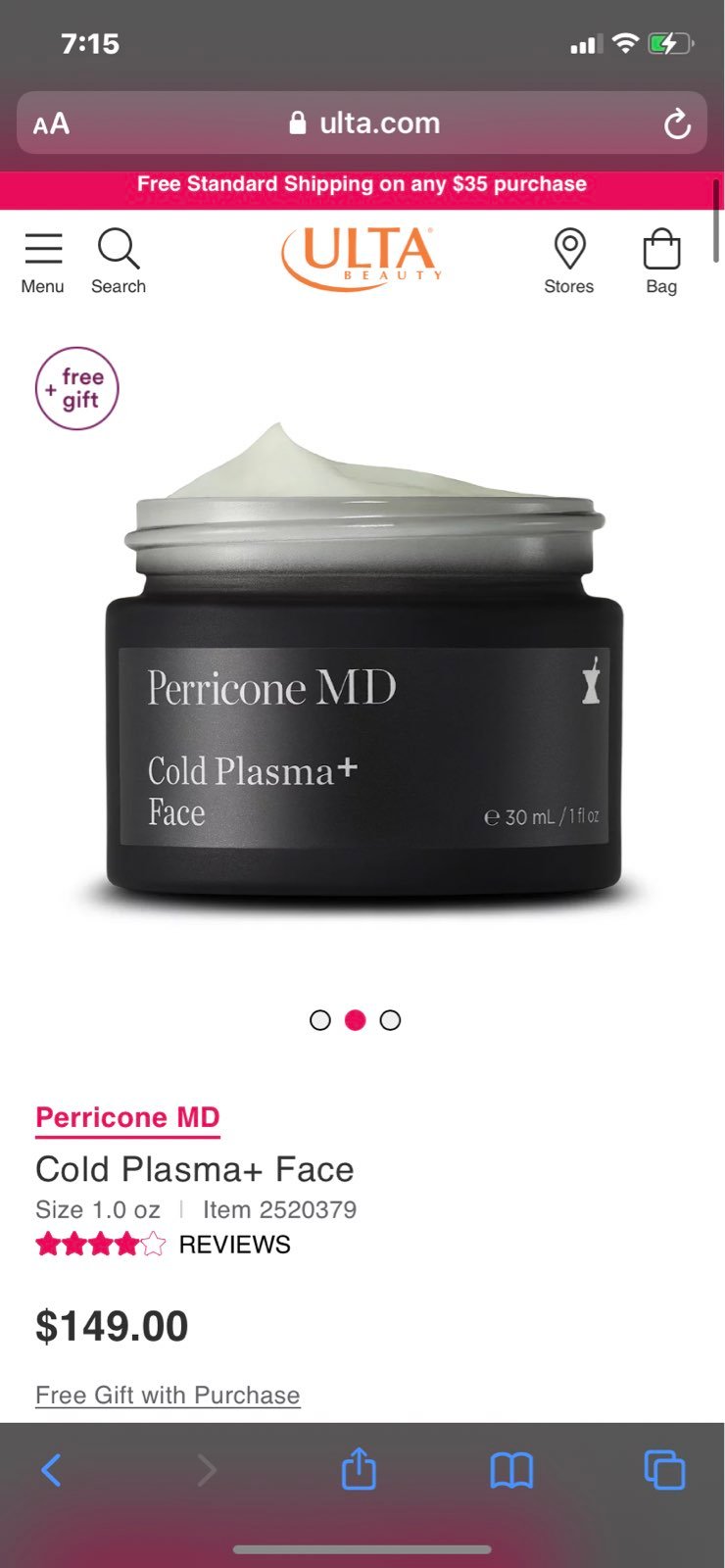This screenshot has height=1568, width=725.
Task: Reload the page
Action: coord(677,124)
